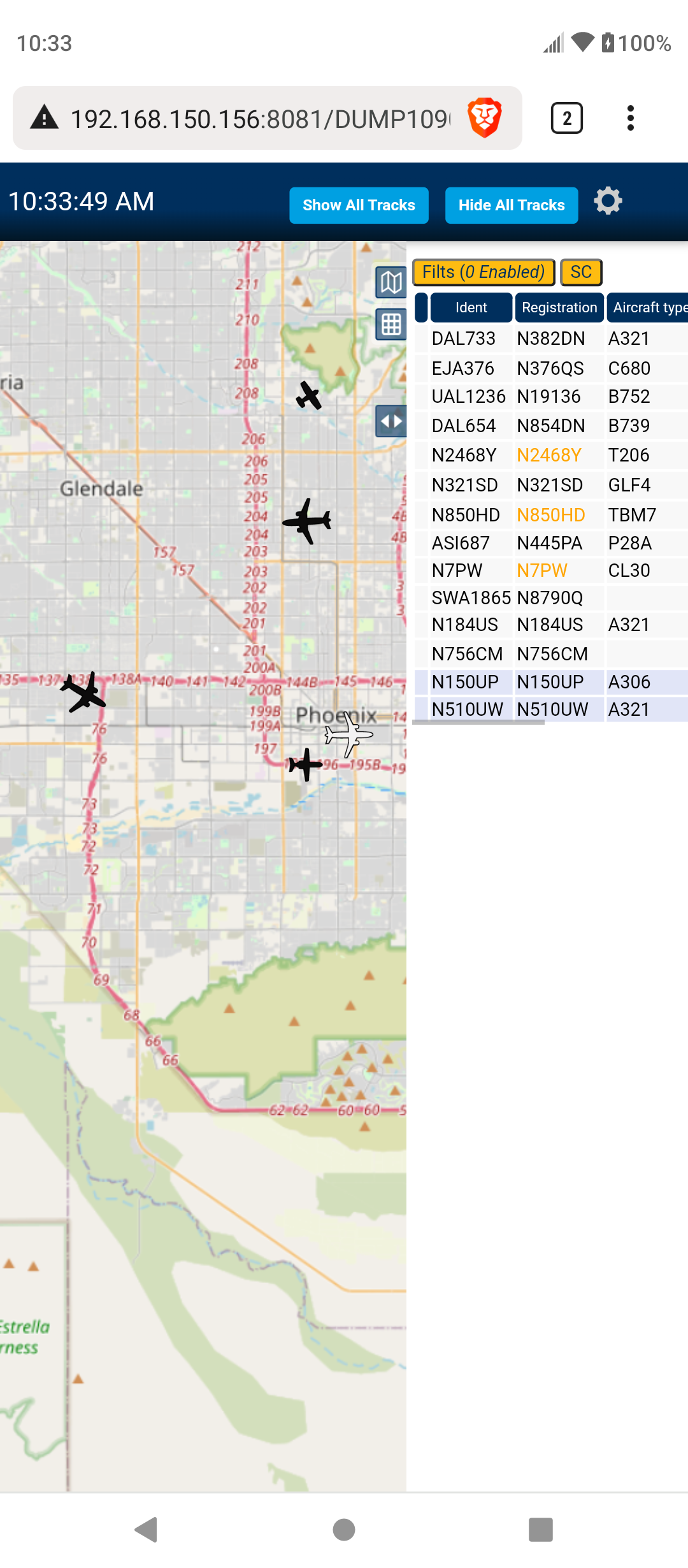Tap Show All Tracks button
Screen dimensions: 688x1568
click(x=359, y=205)
